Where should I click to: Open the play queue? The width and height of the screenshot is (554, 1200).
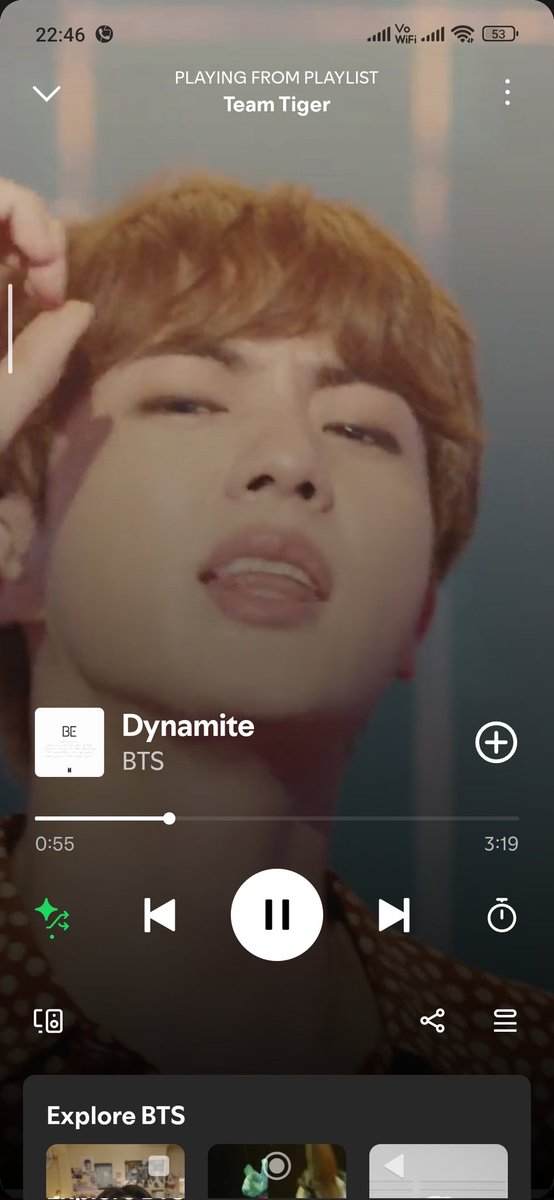coord(504,1021)
